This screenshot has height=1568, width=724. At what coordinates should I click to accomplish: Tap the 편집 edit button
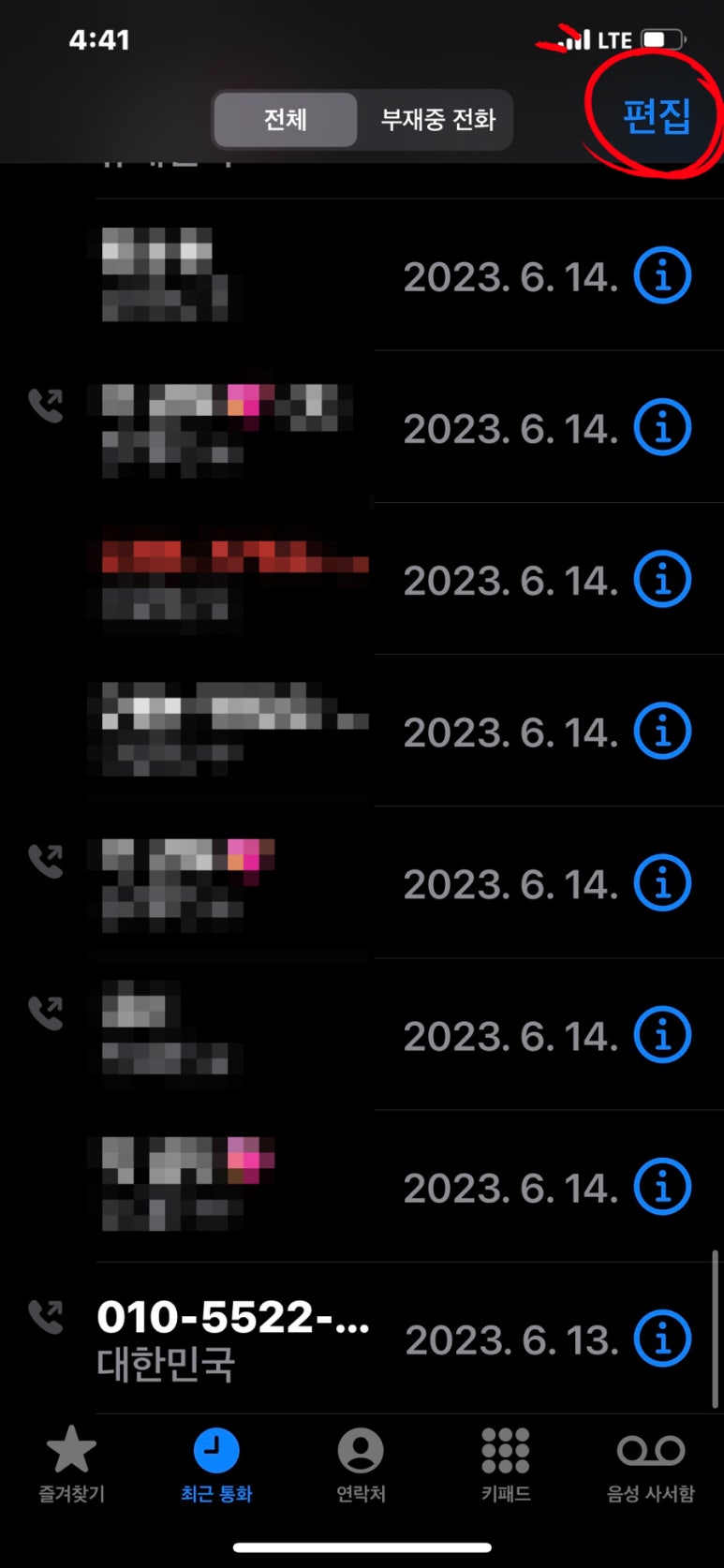657,117
